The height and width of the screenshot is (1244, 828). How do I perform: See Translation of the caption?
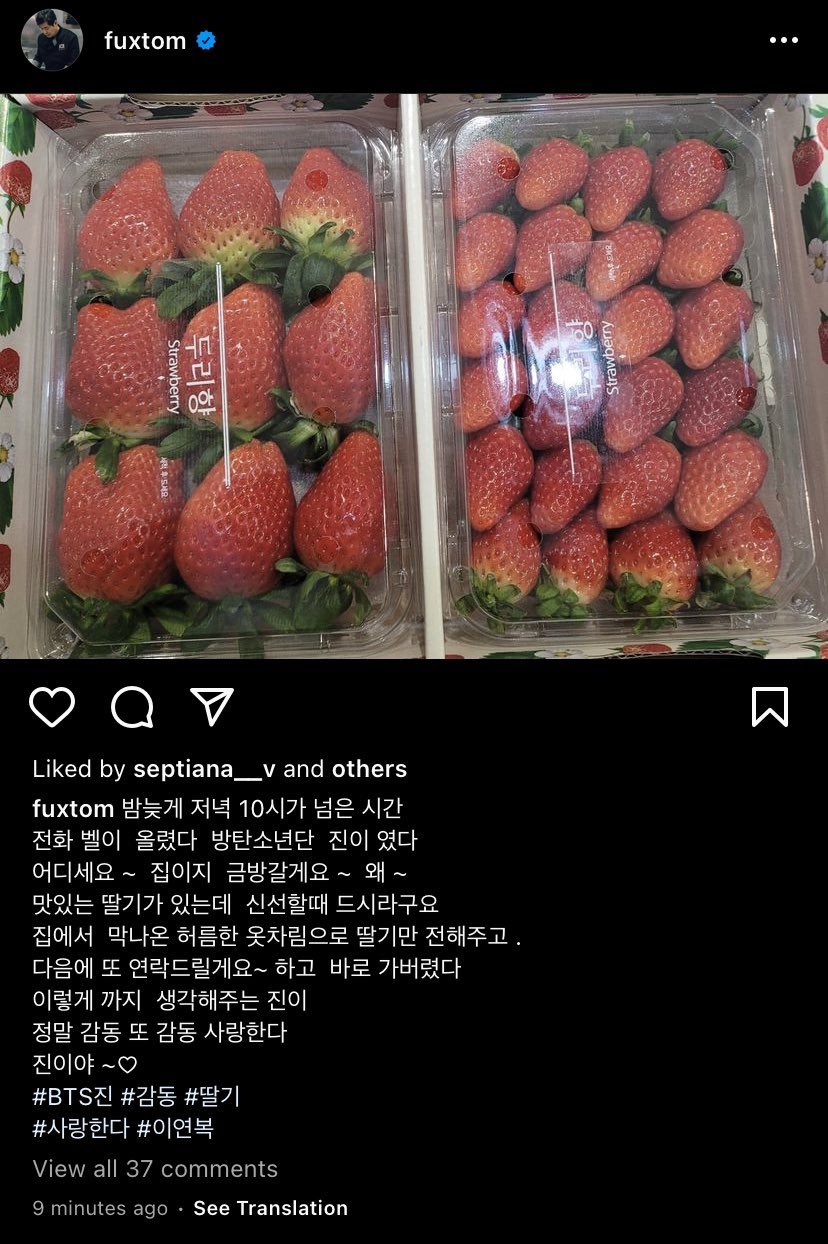coord(270,1208)
